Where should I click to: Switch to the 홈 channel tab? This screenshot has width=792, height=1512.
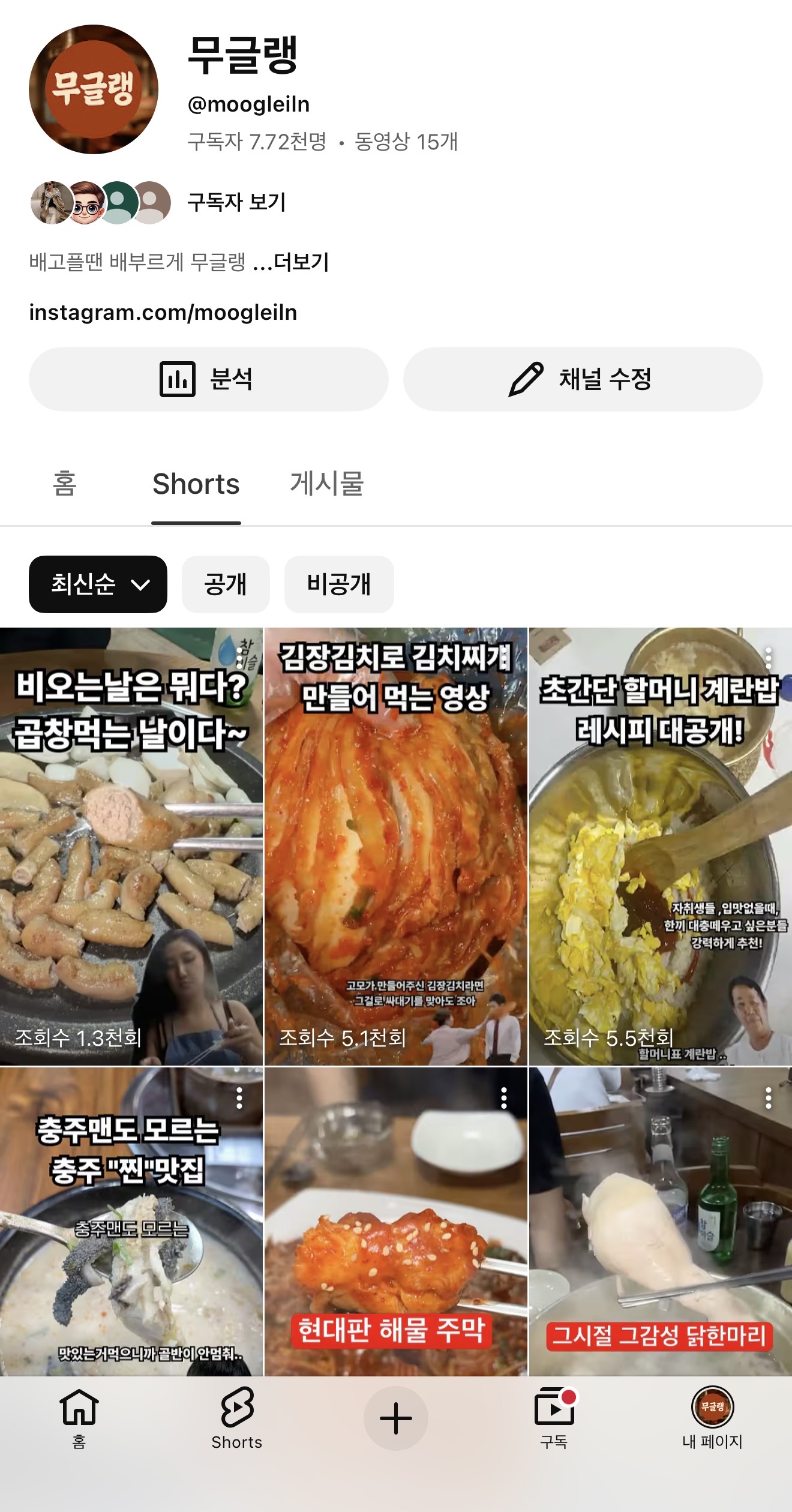click(65, 484)
